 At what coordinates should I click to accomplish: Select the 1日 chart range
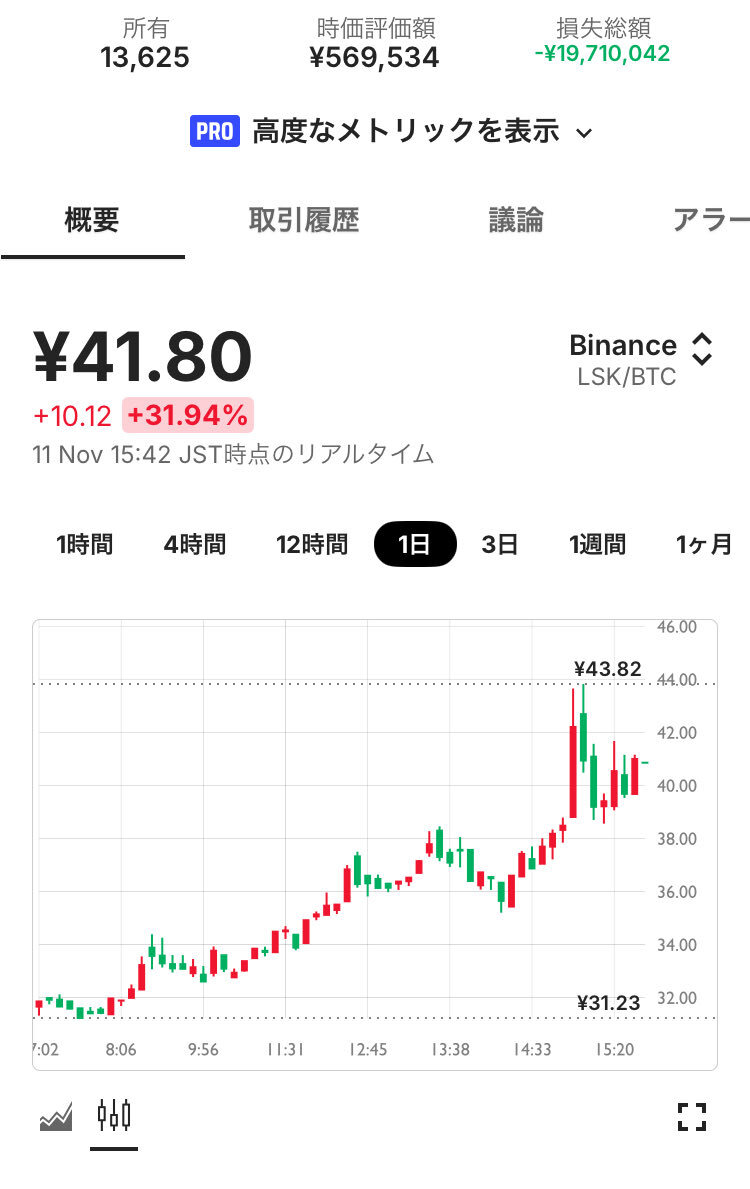[x=415, y=544]
